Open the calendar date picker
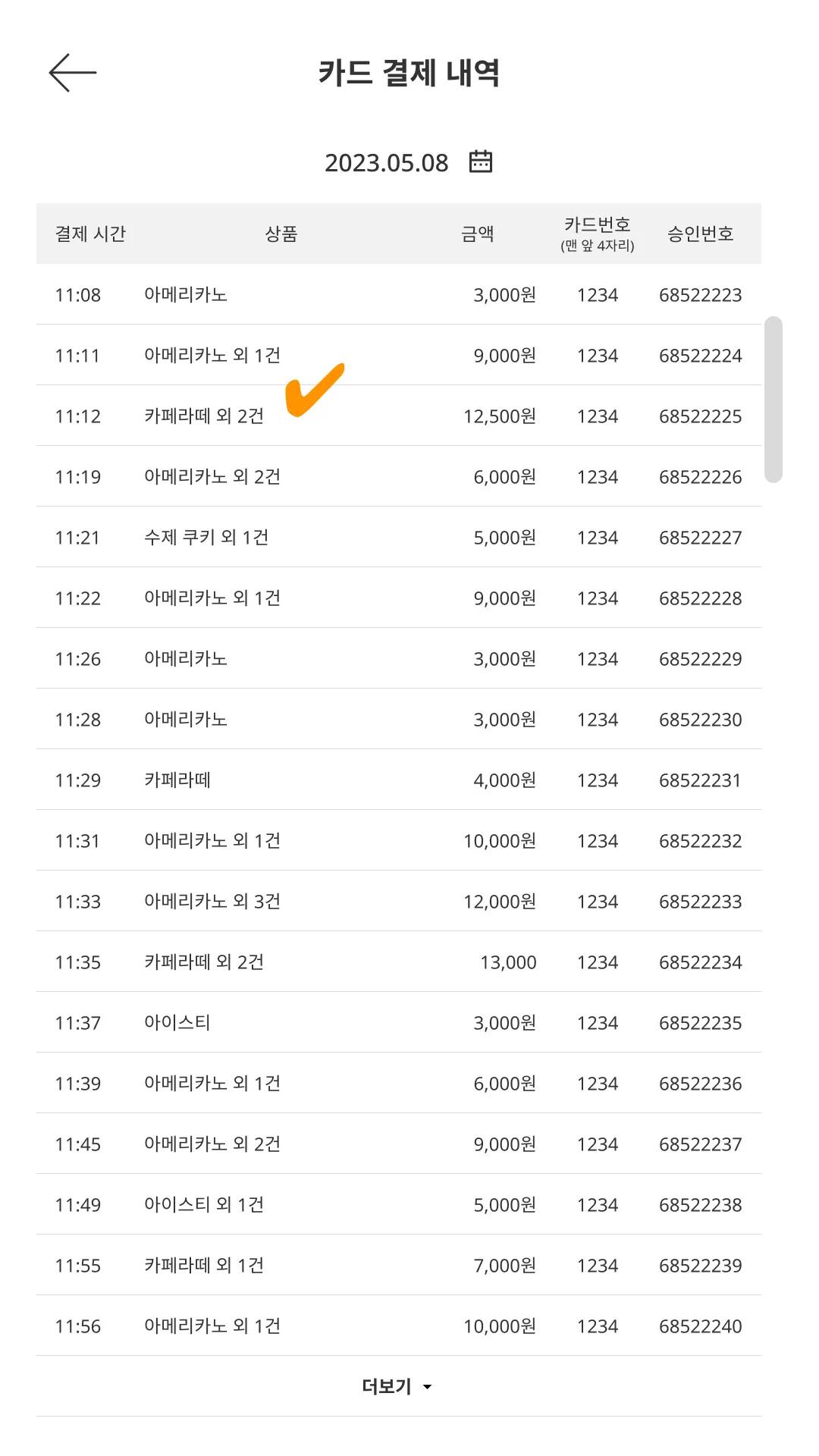819x1456 pixels. [480, 162]
